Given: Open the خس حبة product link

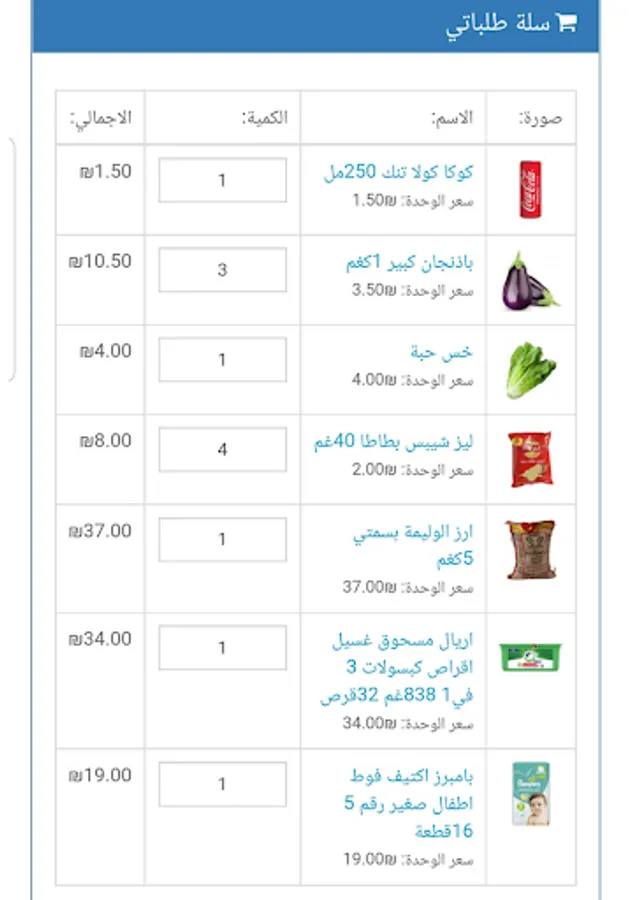Looking at the screenshot, I should pyautogui.click(x=441, y=352).
